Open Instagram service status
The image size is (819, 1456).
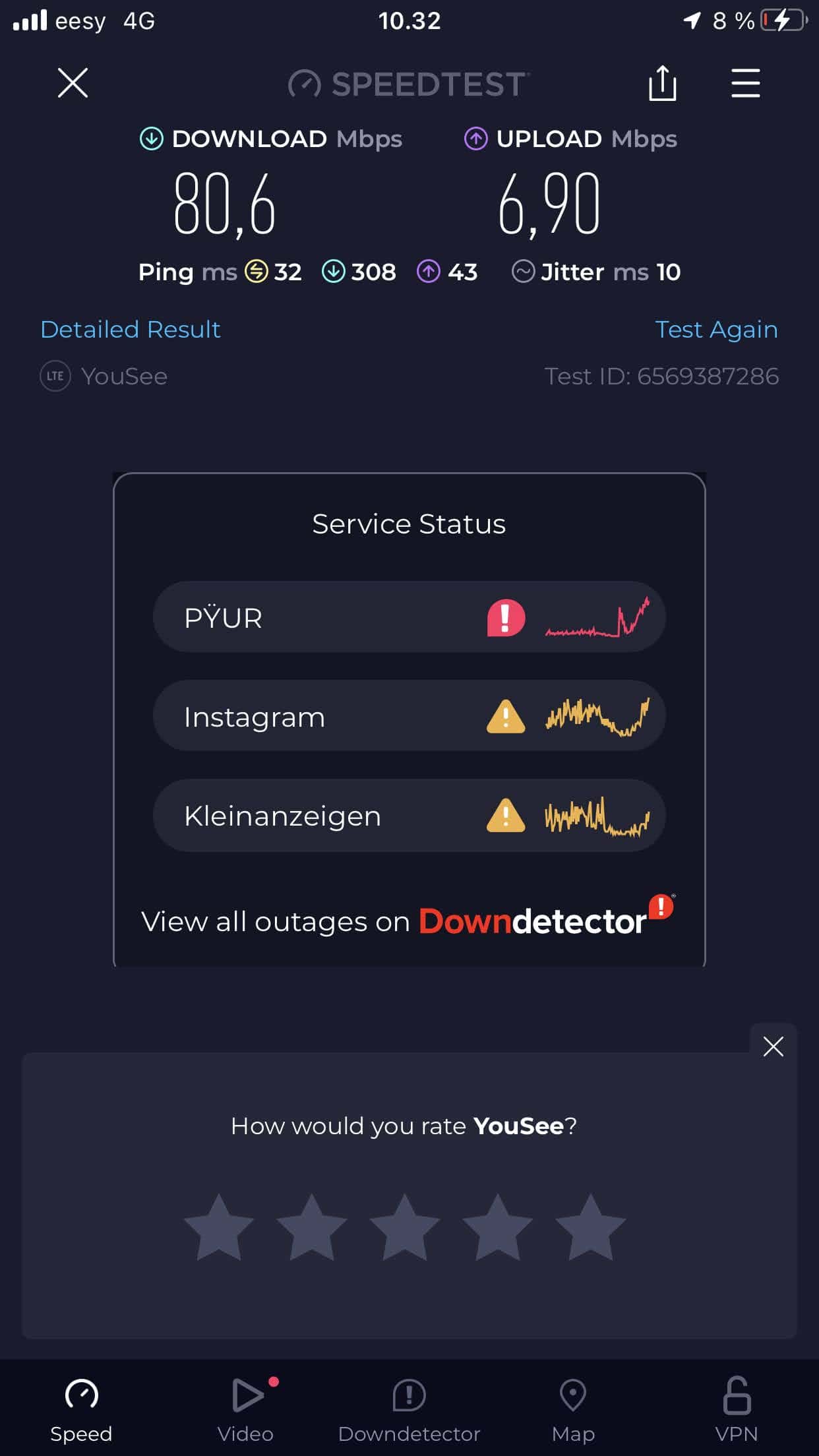point(409,716)
